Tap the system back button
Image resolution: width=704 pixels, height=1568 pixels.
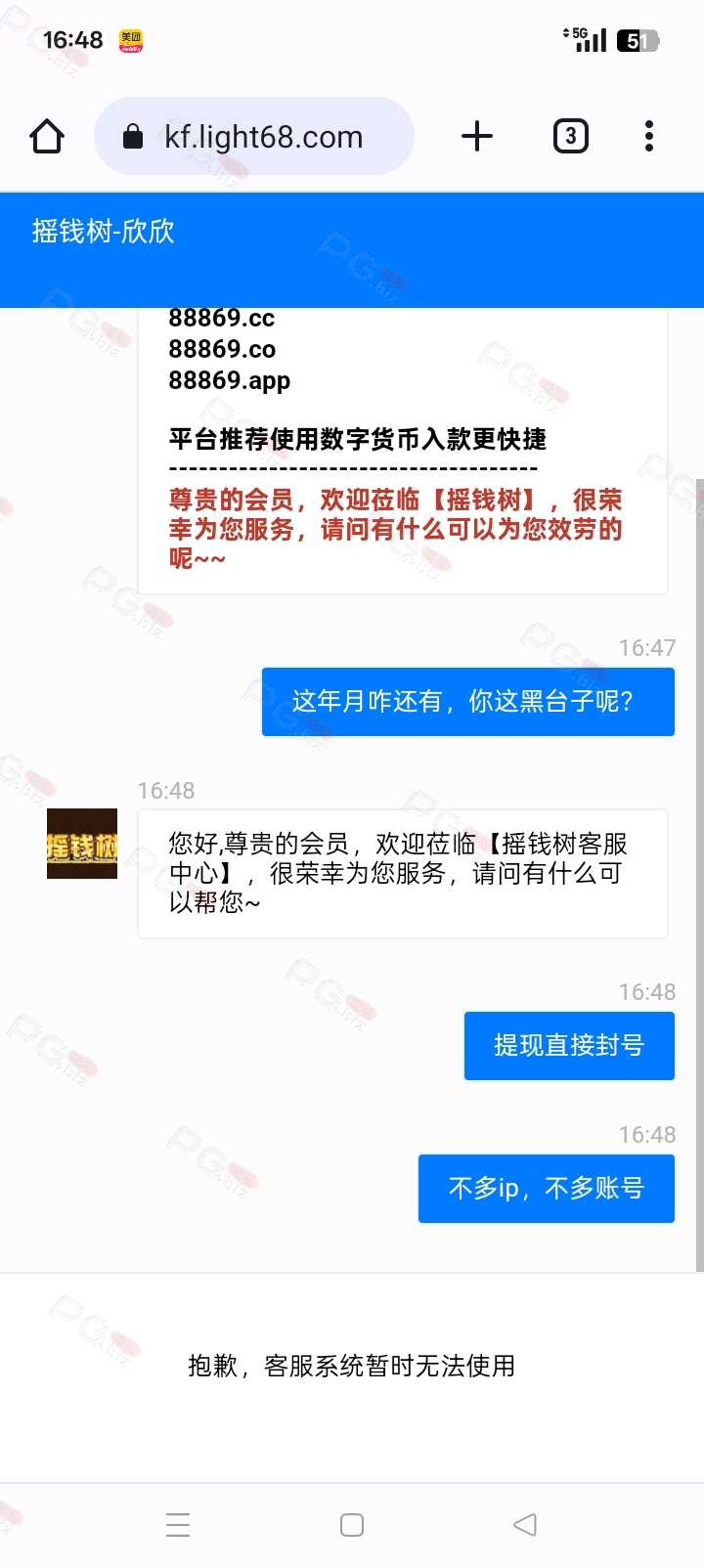click(x=525, y=1524)
